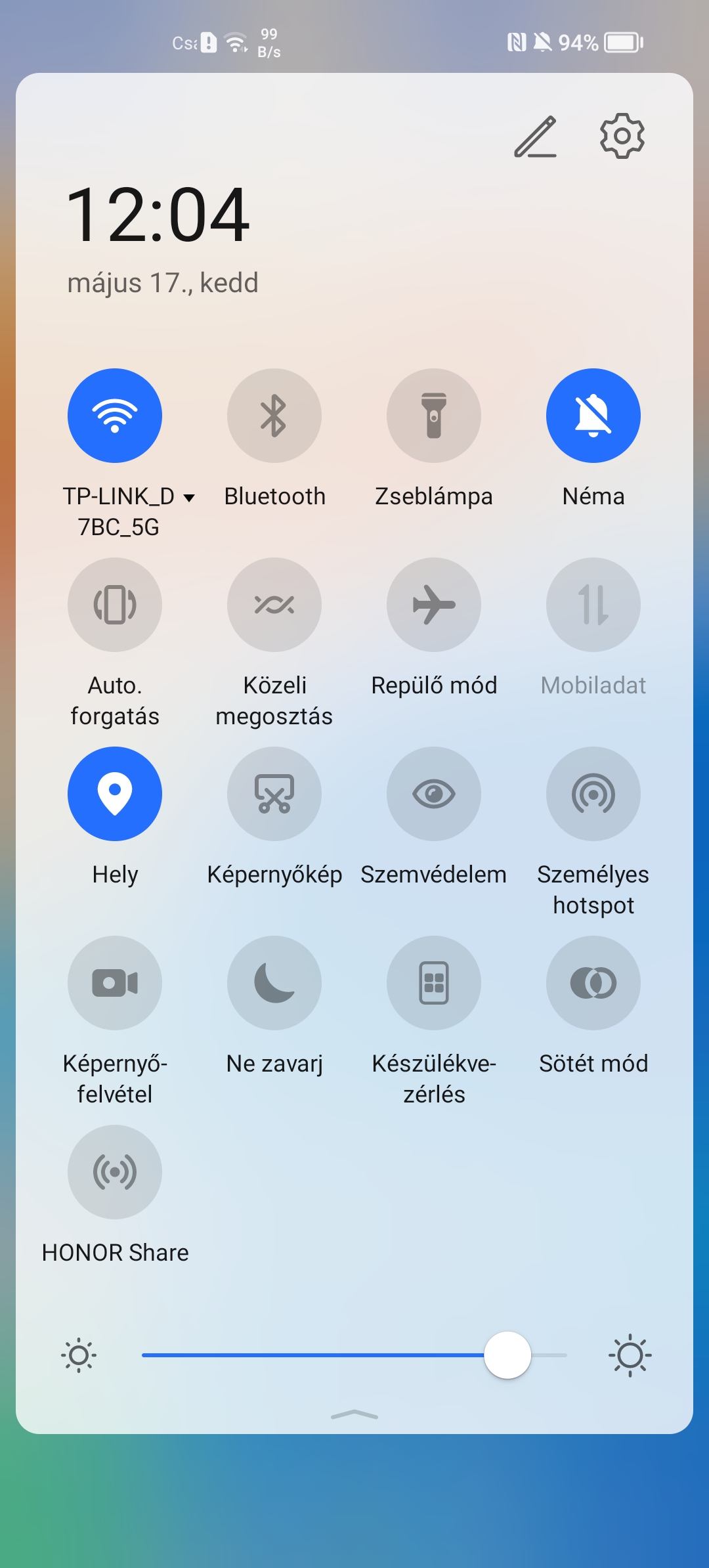Turn off Wi-Fi TP-LINK_D7BC_5G
This screenshot has height=1568, width=709.
click(115, 416)
